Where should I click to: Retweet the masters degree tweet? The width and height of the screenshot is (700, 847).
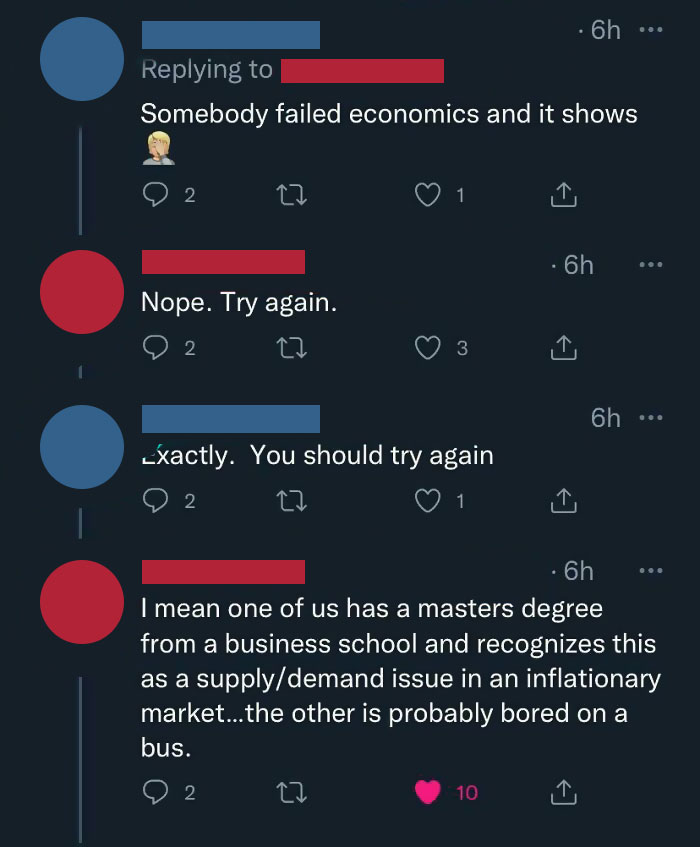292,793
